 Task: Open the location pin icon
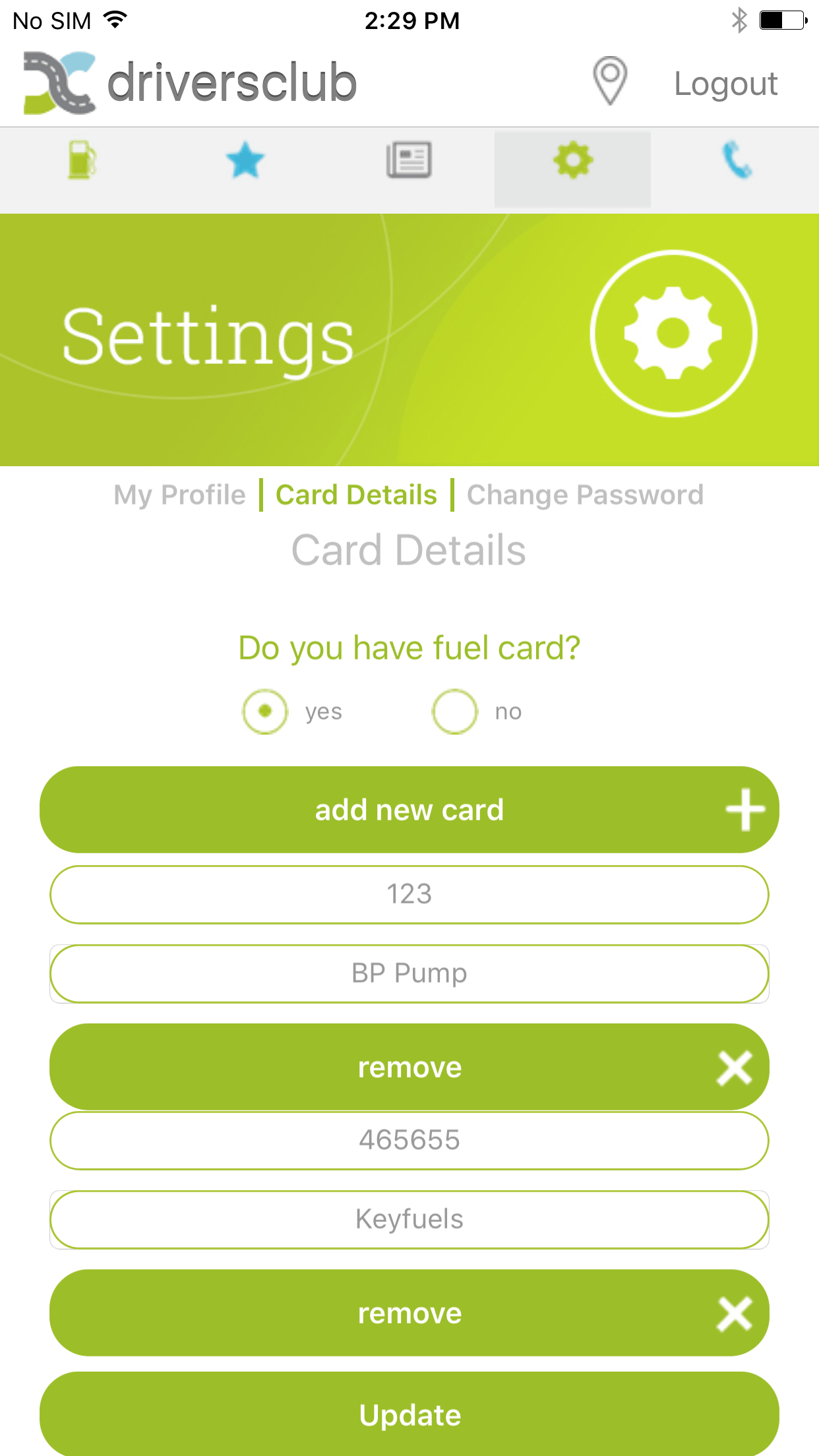coord(609,82)
